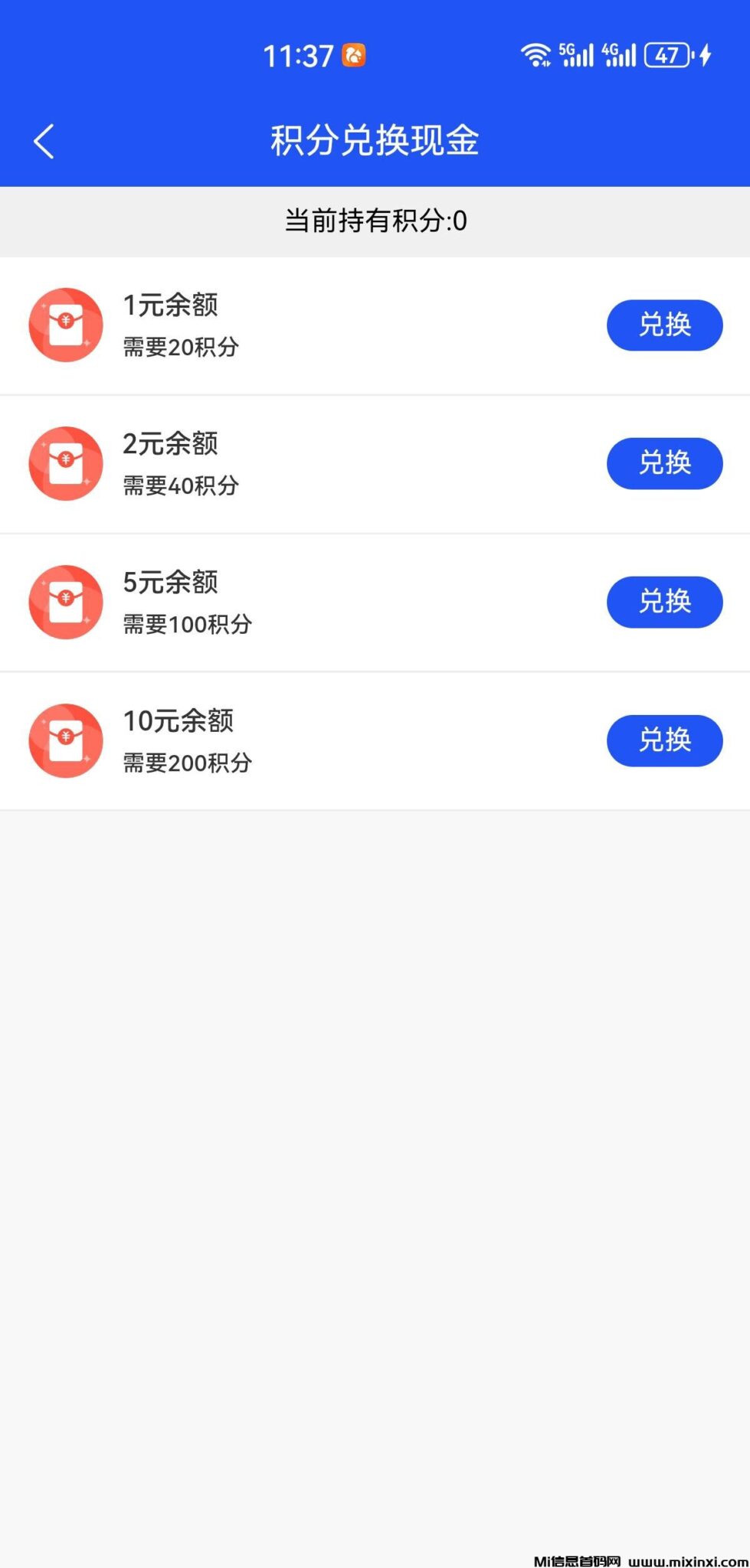Click the red envelope icon for 10元余额
The height and width of the screenshot is (1568, 750).
(x=65, y=740)
